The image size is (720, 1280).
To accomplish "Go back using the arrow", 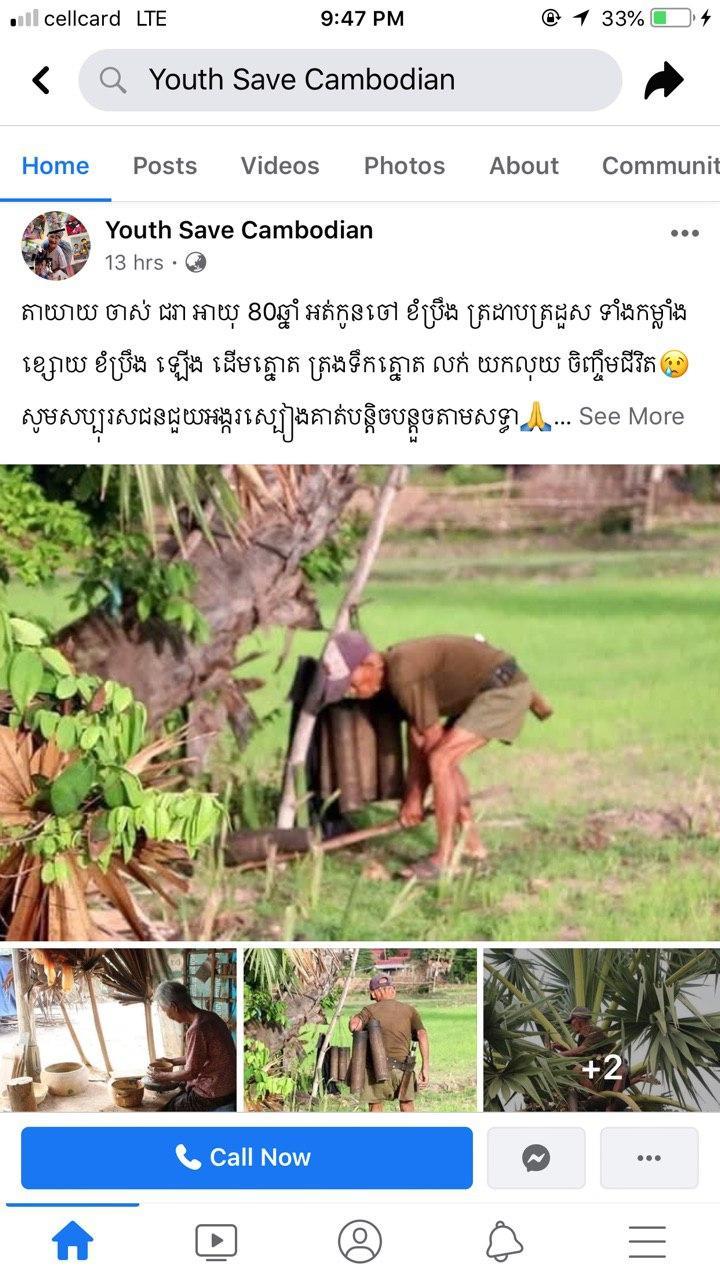I will coord(41,80).
